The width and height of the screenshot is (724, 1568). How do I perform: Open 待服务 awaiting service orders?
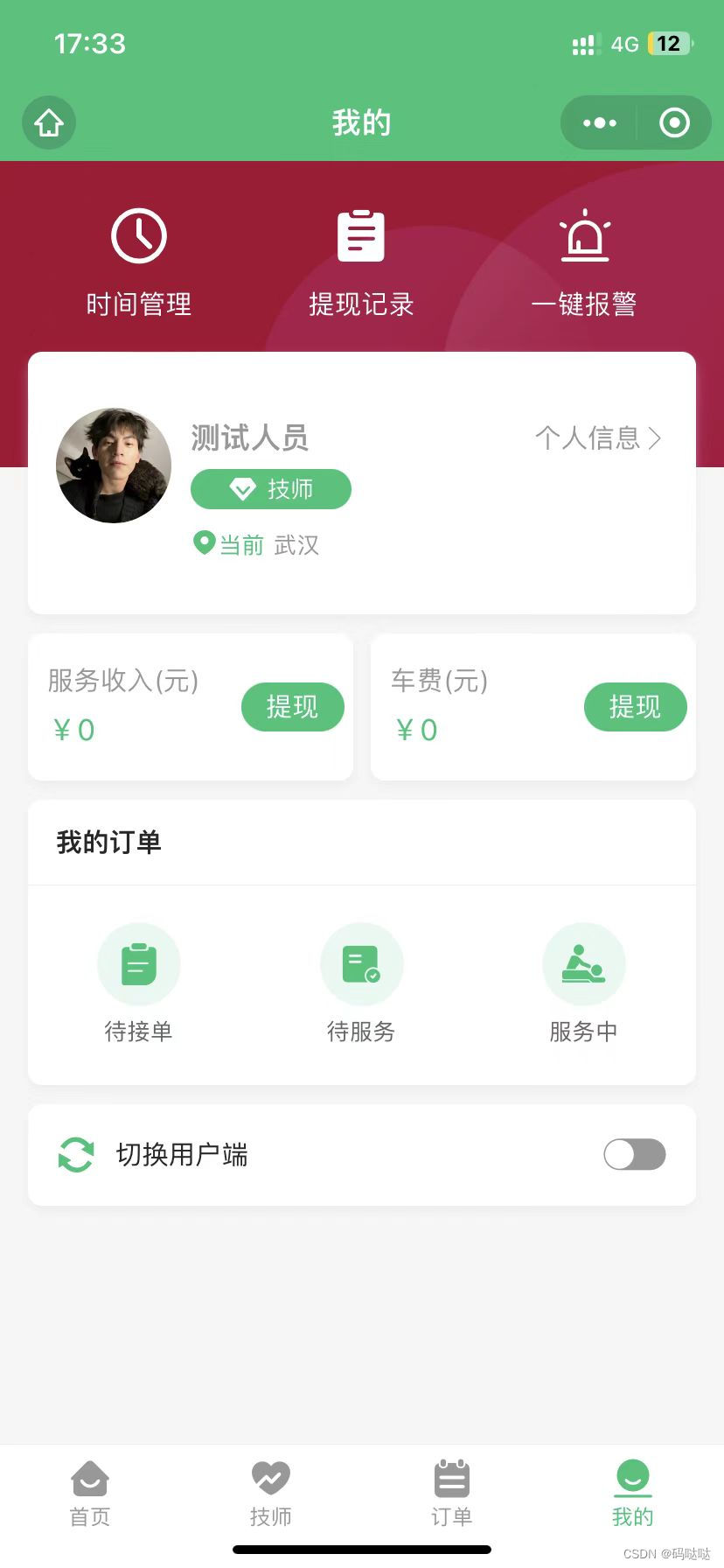click(361, 982)
